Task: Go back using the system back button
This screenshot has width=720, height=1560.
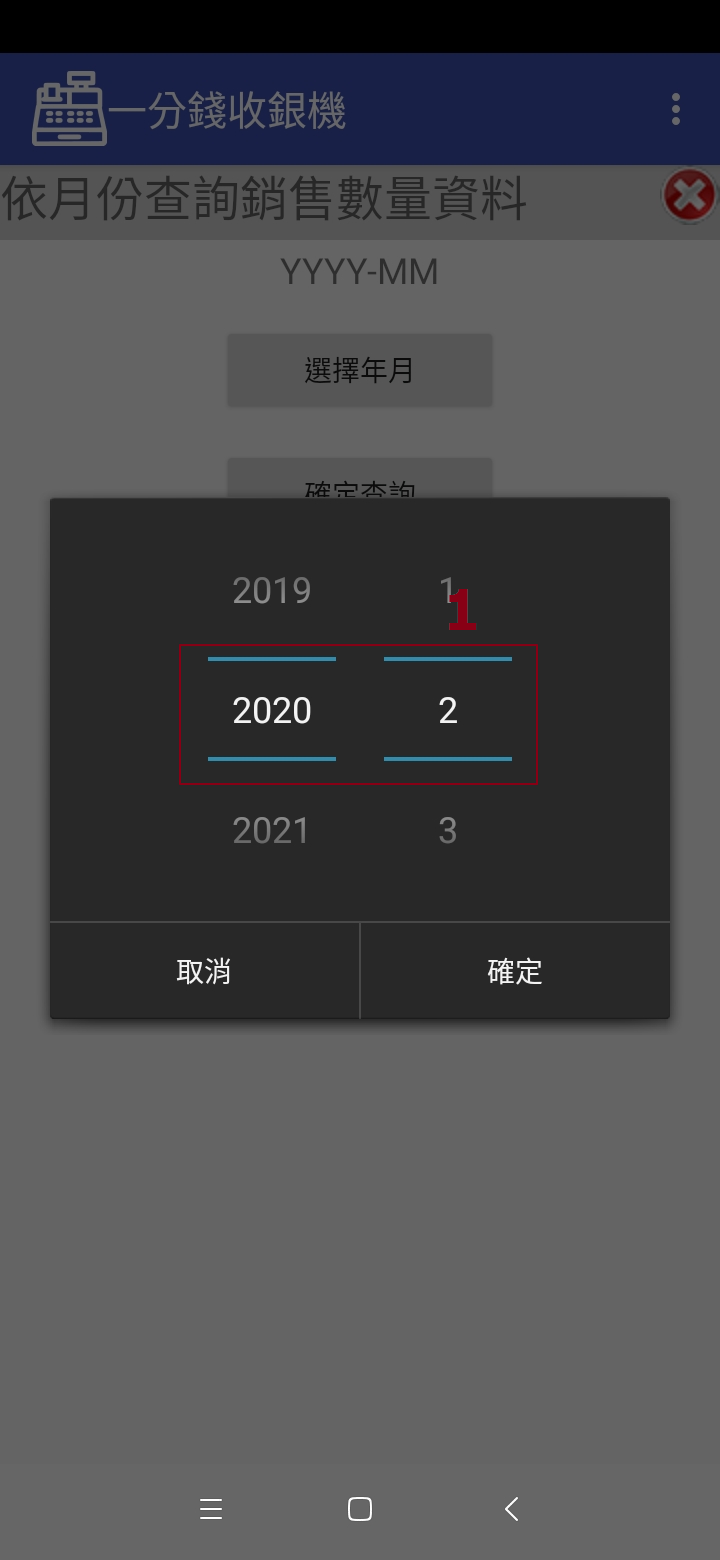Action: pyautogui.click(x=511, y=1509)
